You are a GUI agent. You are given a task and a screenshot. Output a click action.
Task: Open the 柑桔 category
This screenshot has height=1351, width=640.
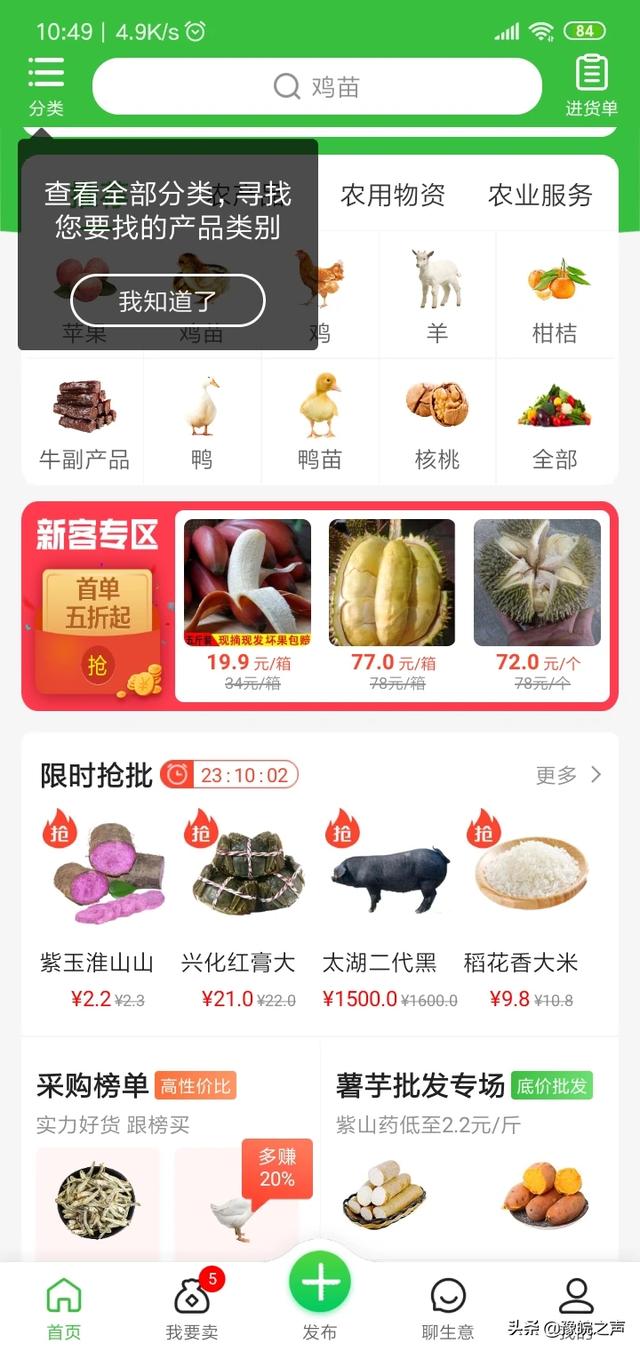(x=554, y=297)
